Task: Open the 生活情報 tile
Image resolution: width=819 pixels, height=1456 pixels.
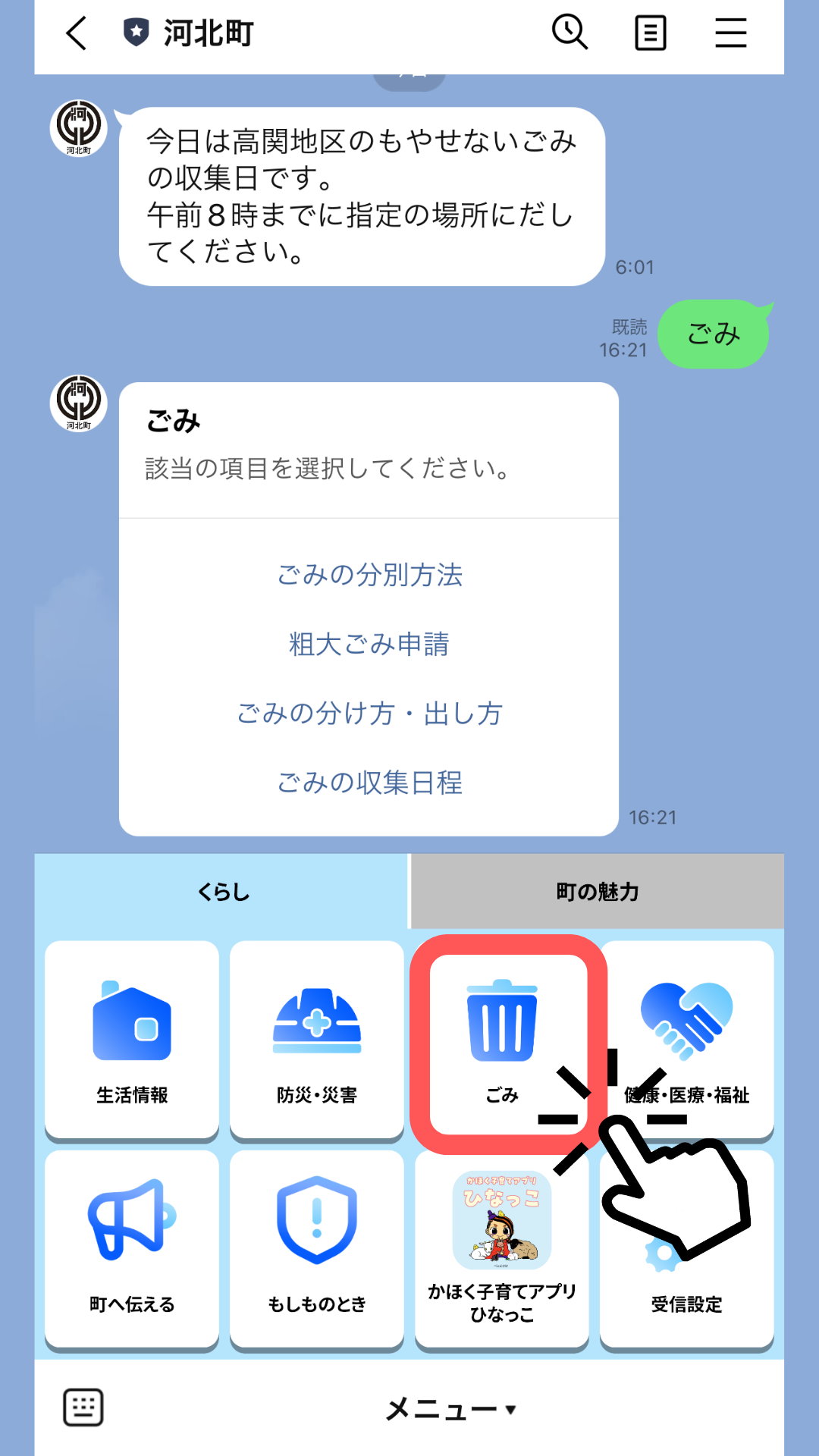Action: click(132, 1039)
